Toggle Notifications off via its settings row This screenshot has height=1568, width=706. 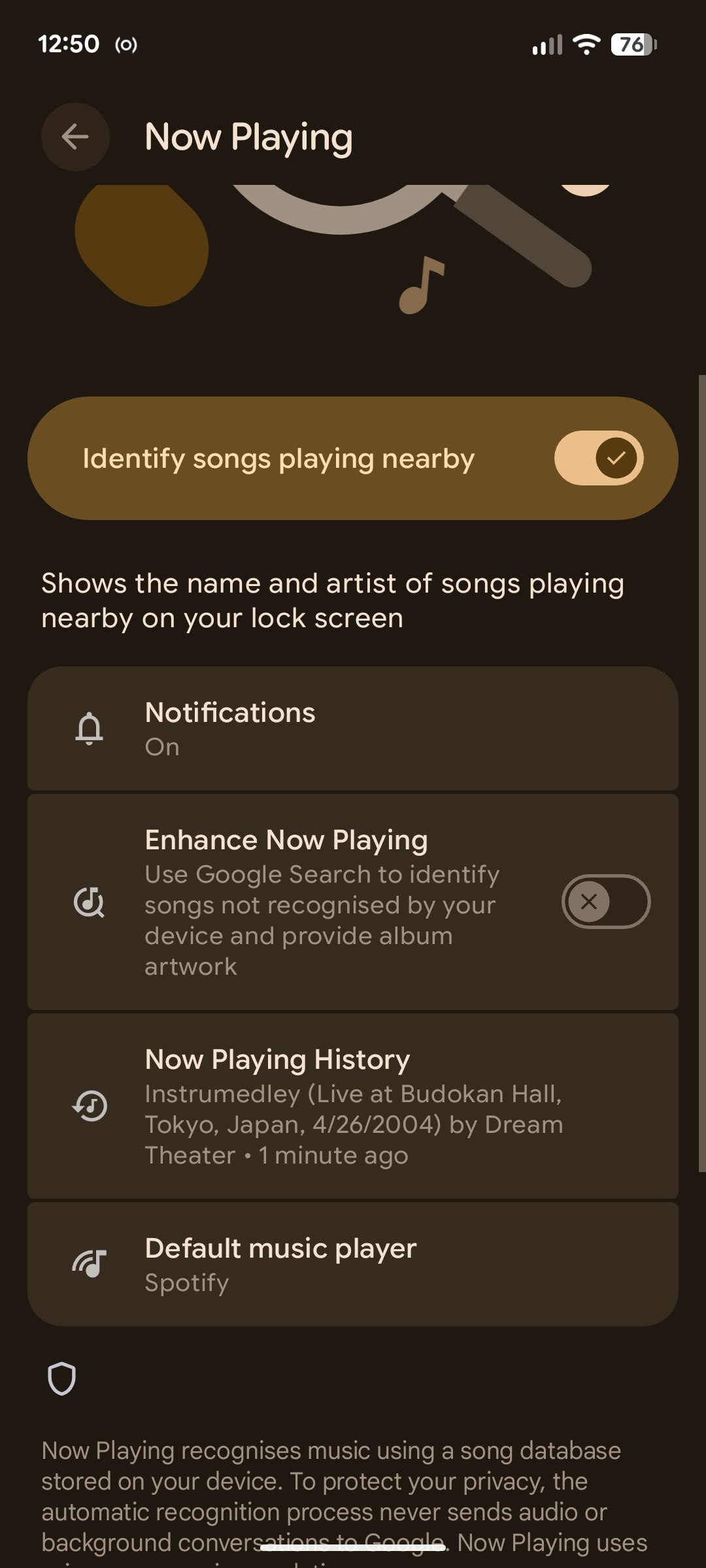tap(353, 729)
